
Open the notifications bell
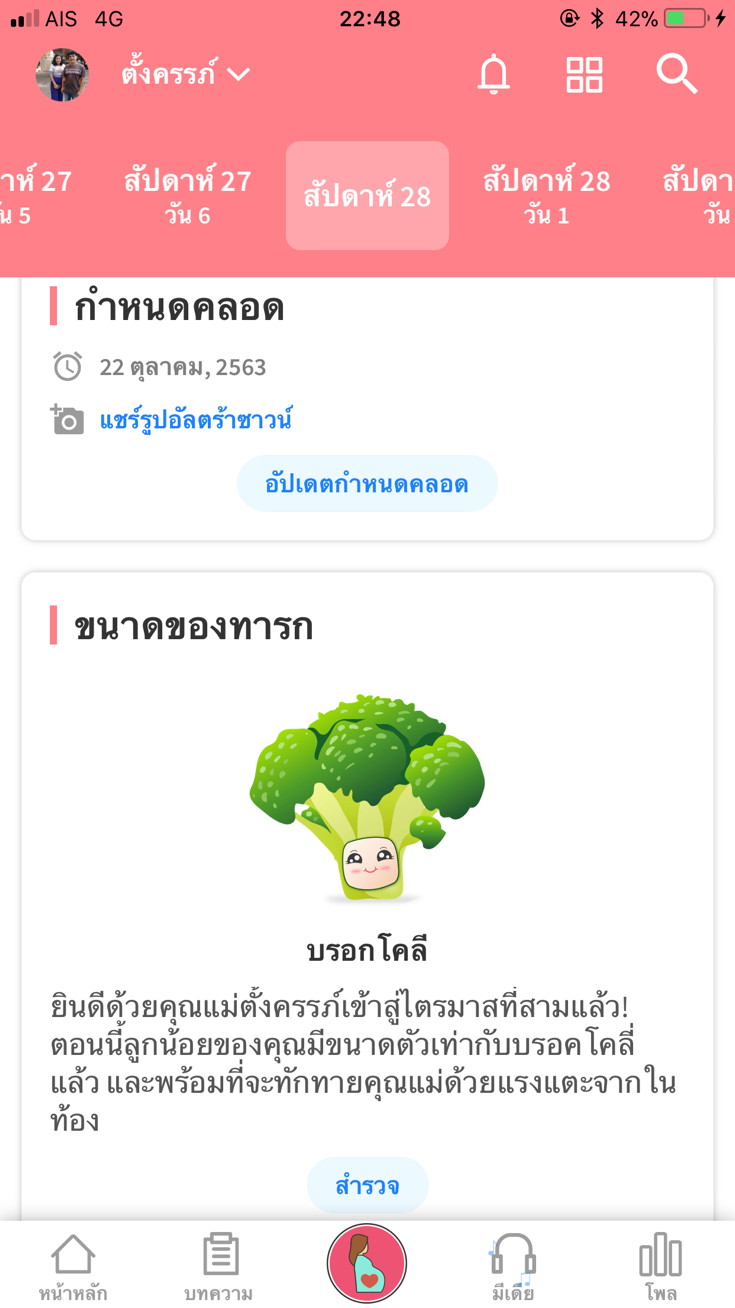click(x=494, y=75)
